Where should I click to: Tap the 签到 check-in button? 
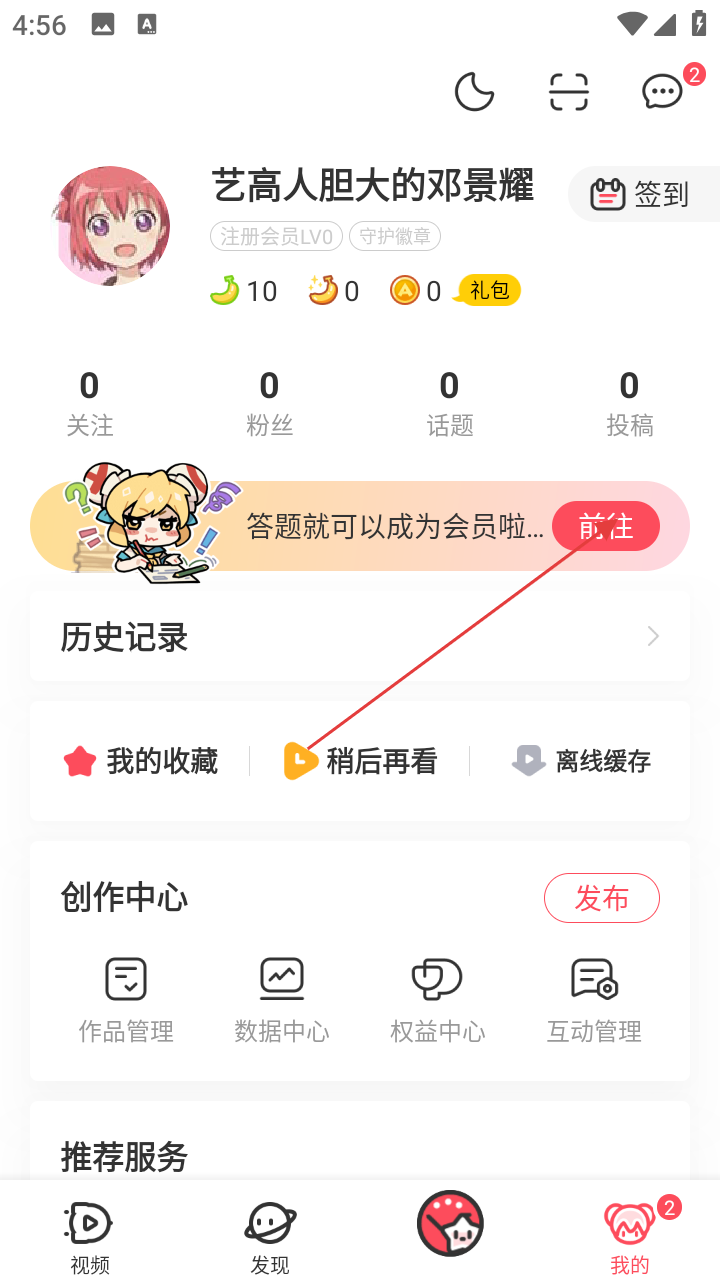(642, 194)
